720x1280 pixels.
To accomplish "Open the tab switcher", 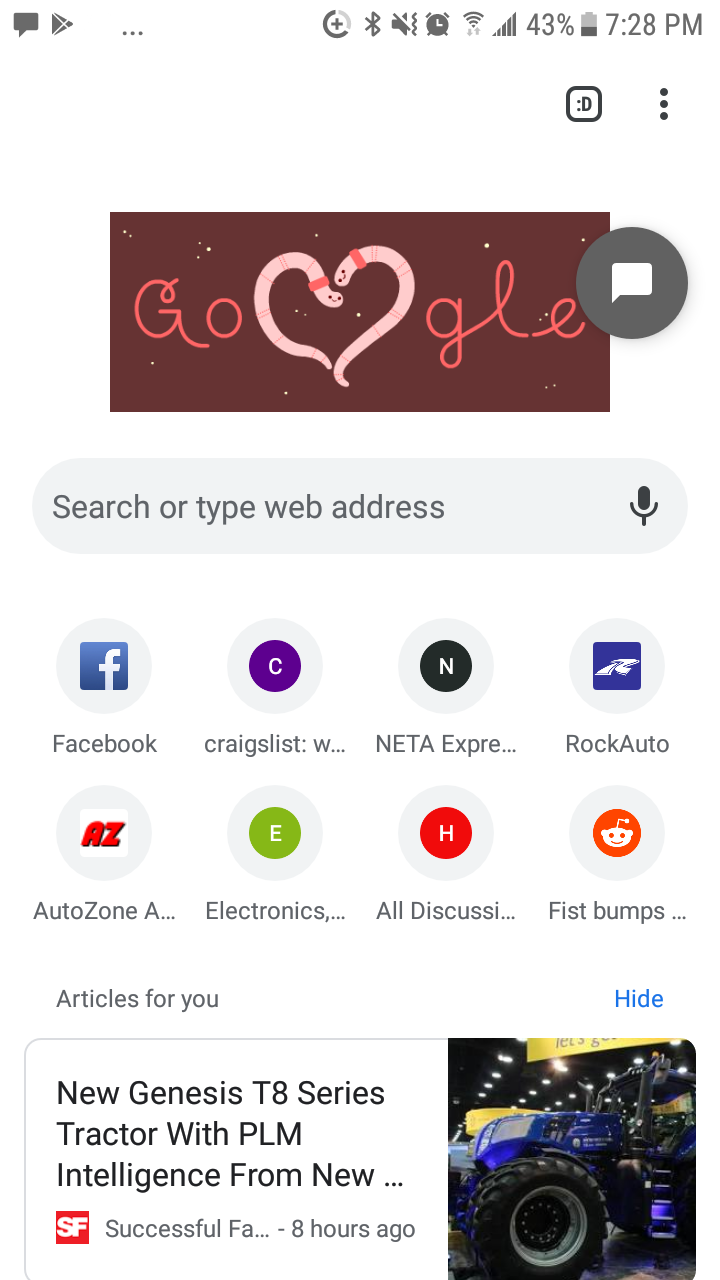I will (584, 104).
